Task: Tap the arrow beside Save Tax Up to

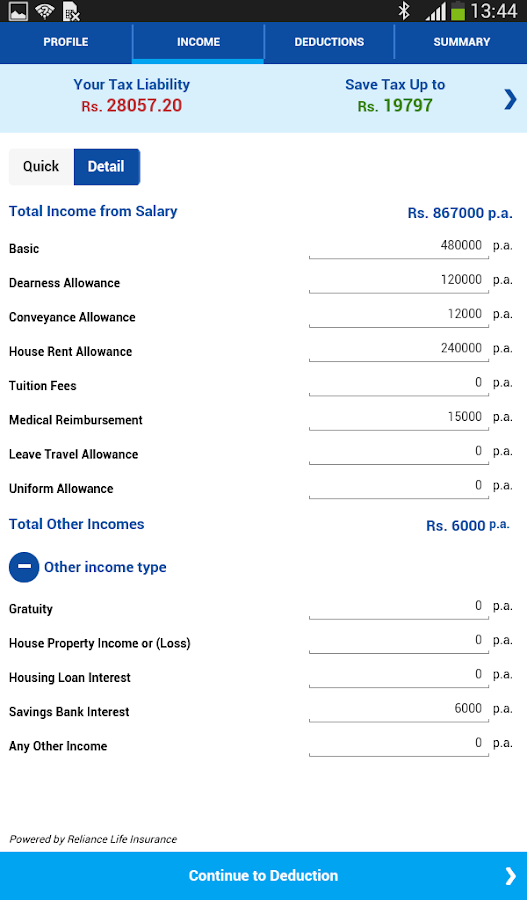Action: pyautogui.click(x=510, y=99)
